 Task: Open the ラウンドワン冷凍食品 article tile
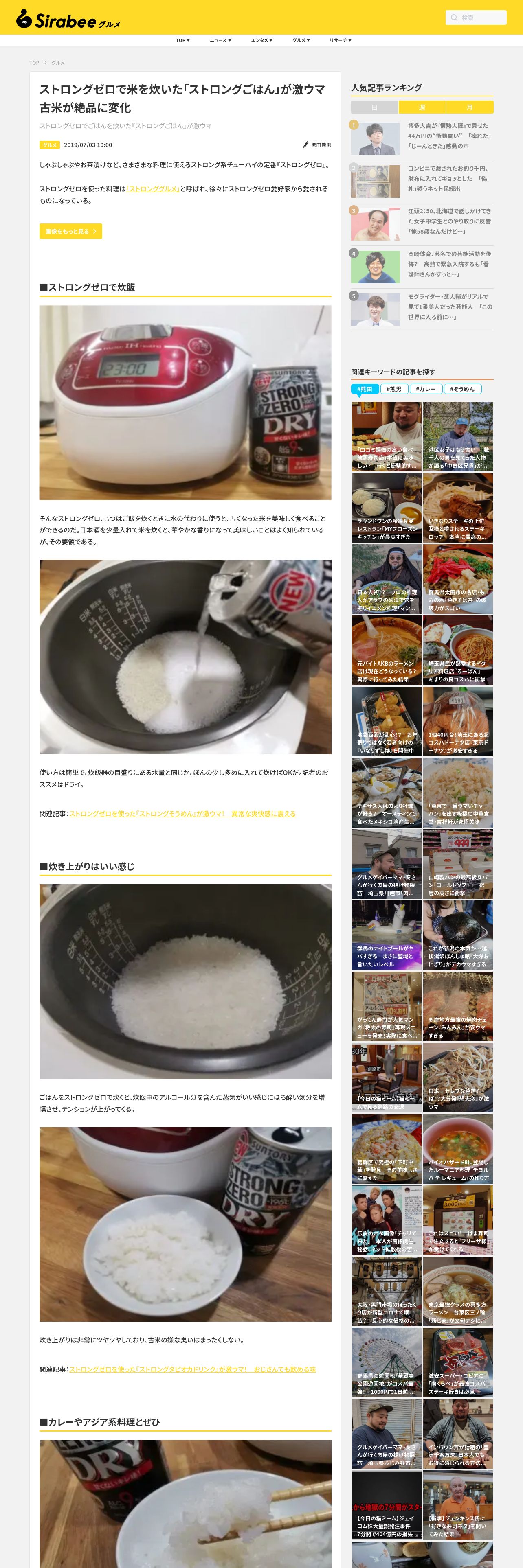(386, 508)
